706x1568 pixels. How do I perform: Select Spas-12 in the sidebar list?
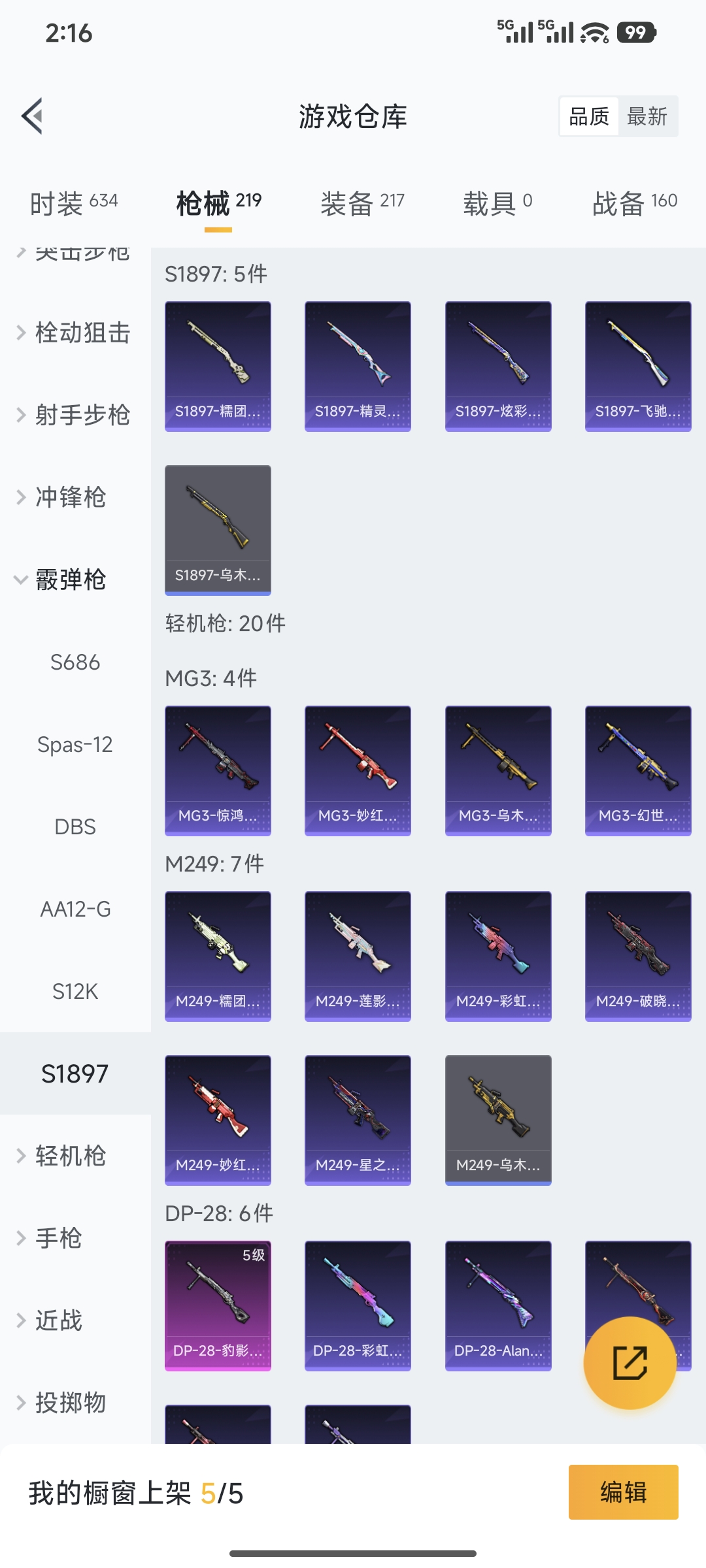point(76,744)
